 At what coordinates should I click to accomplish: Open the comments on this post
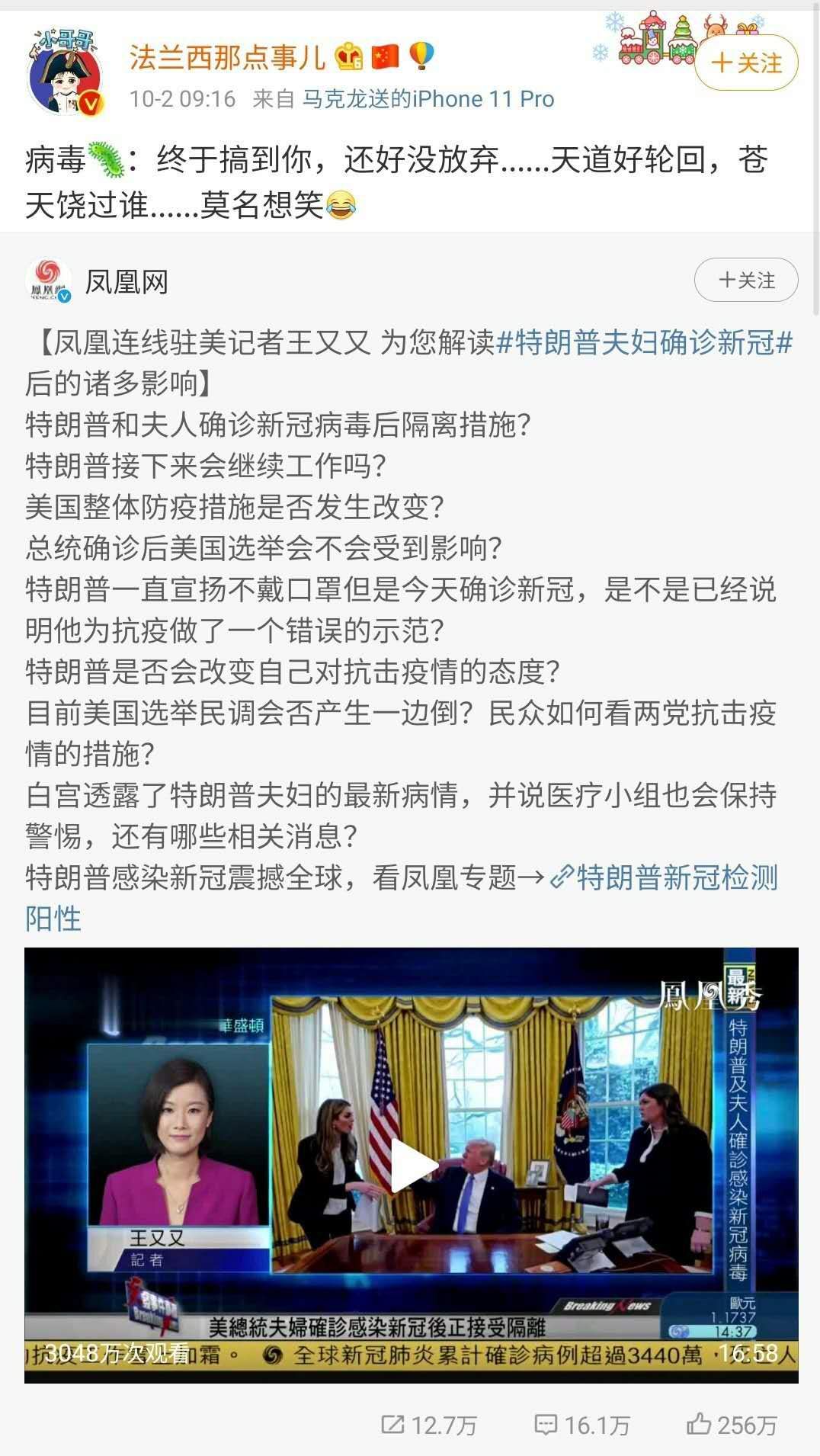pyautogui.click(x=582, y=1425)
